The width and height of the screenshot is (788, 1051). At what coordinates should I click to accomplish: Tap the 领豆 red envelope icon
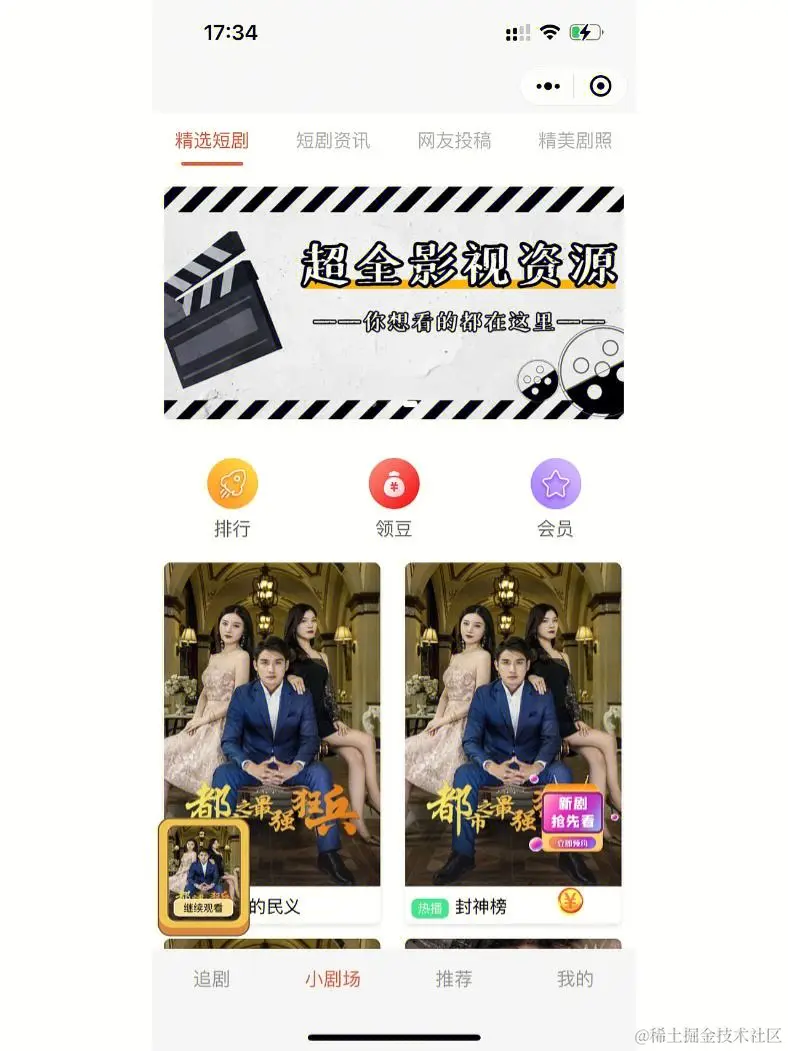coord(394,483)
